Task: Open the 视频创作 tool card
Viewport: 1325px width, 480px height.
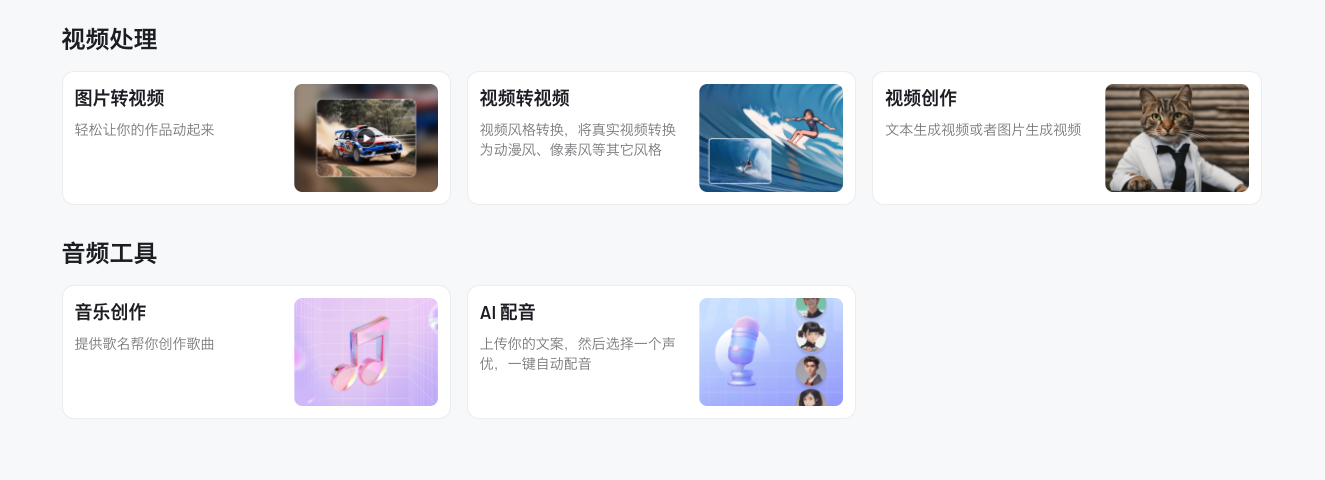Action: 1066,138
